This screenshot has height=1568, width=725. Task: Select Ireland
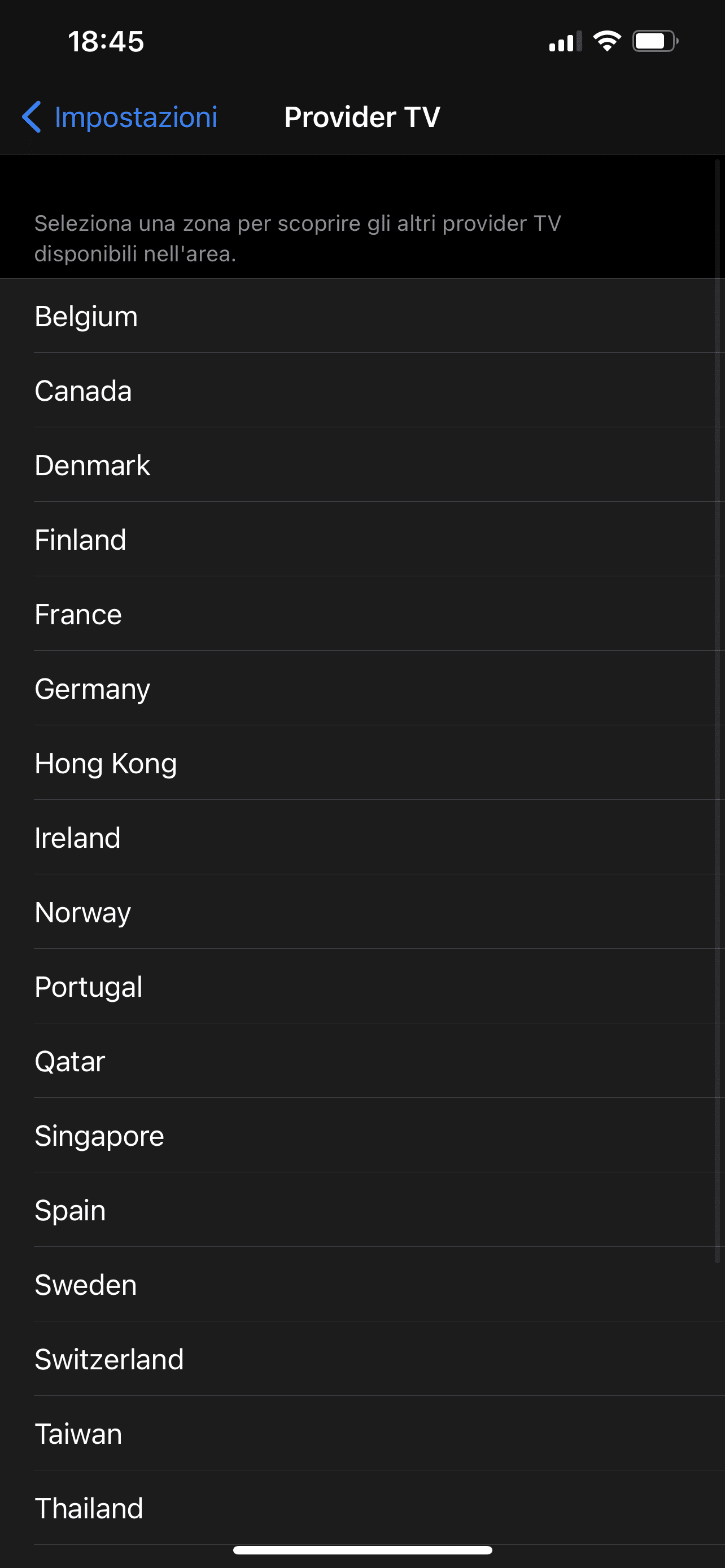tap(362, 838)
